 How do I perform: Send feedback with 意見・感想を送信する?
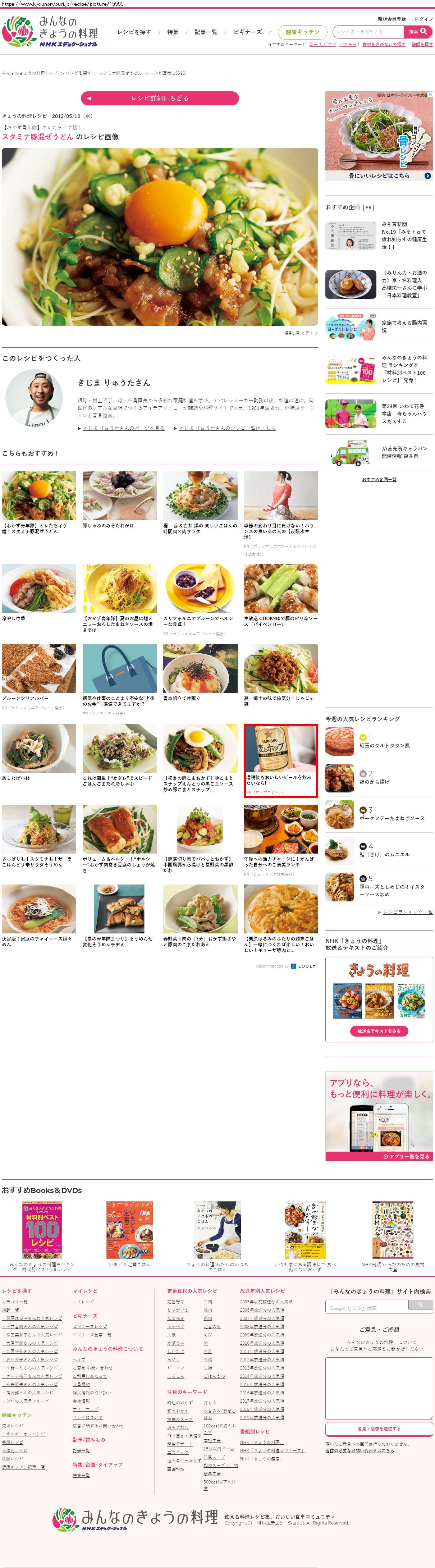point(379,1428)
